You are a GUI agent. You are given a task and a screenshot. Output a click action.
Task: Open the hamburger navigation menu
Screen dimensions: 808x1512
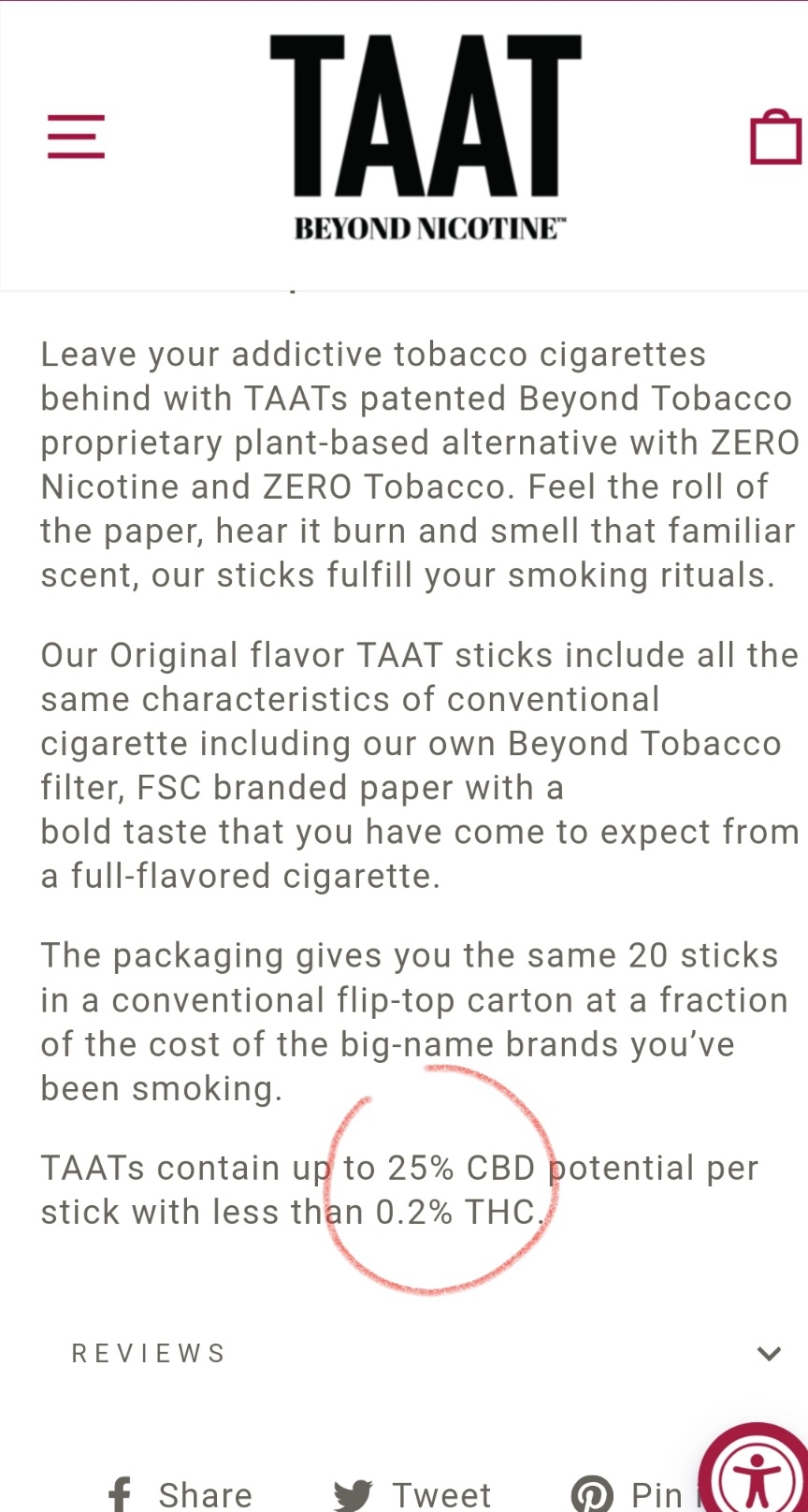pos(76,137)
